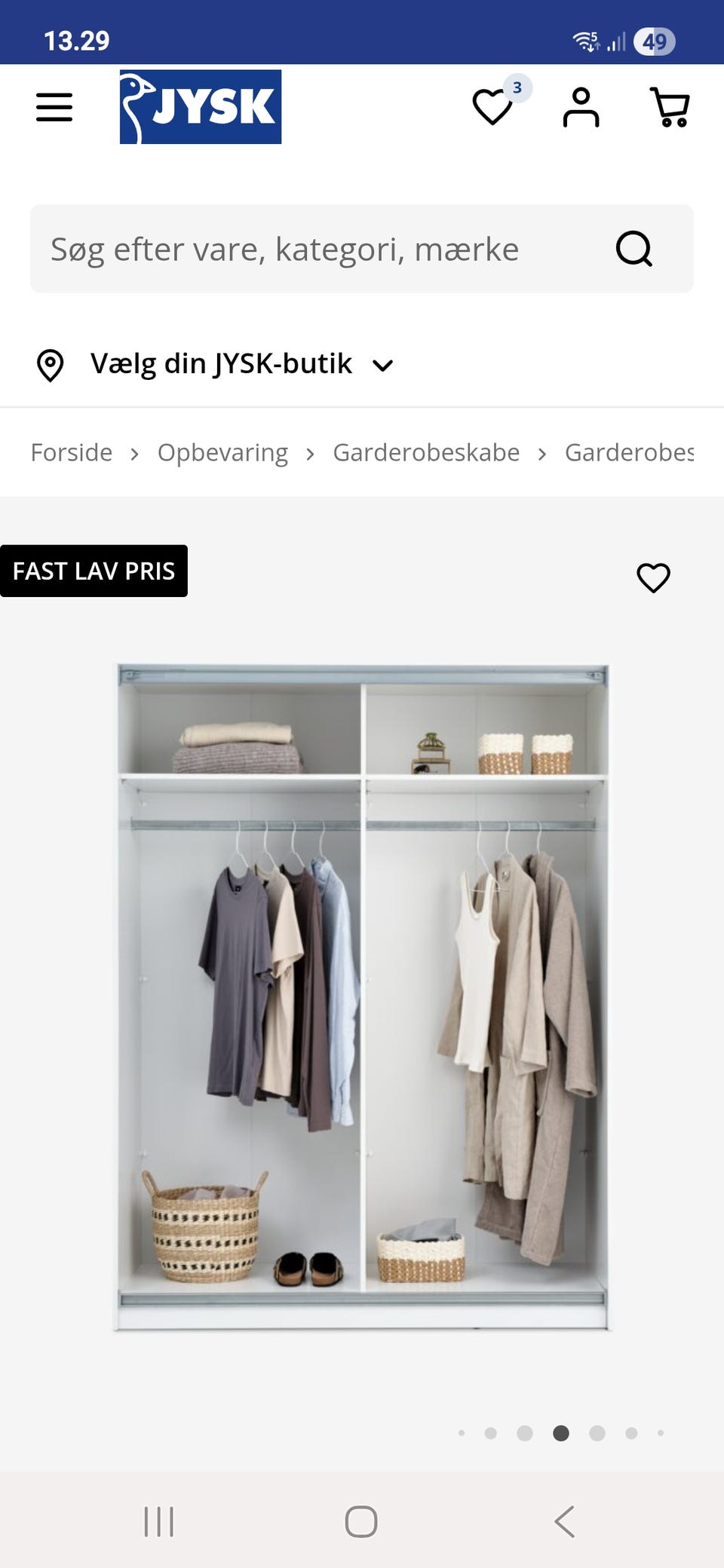Click the chevron next to store selector
Image resolution: width=724 pixels, height=1568 pixels.
(x=383, y=365)
